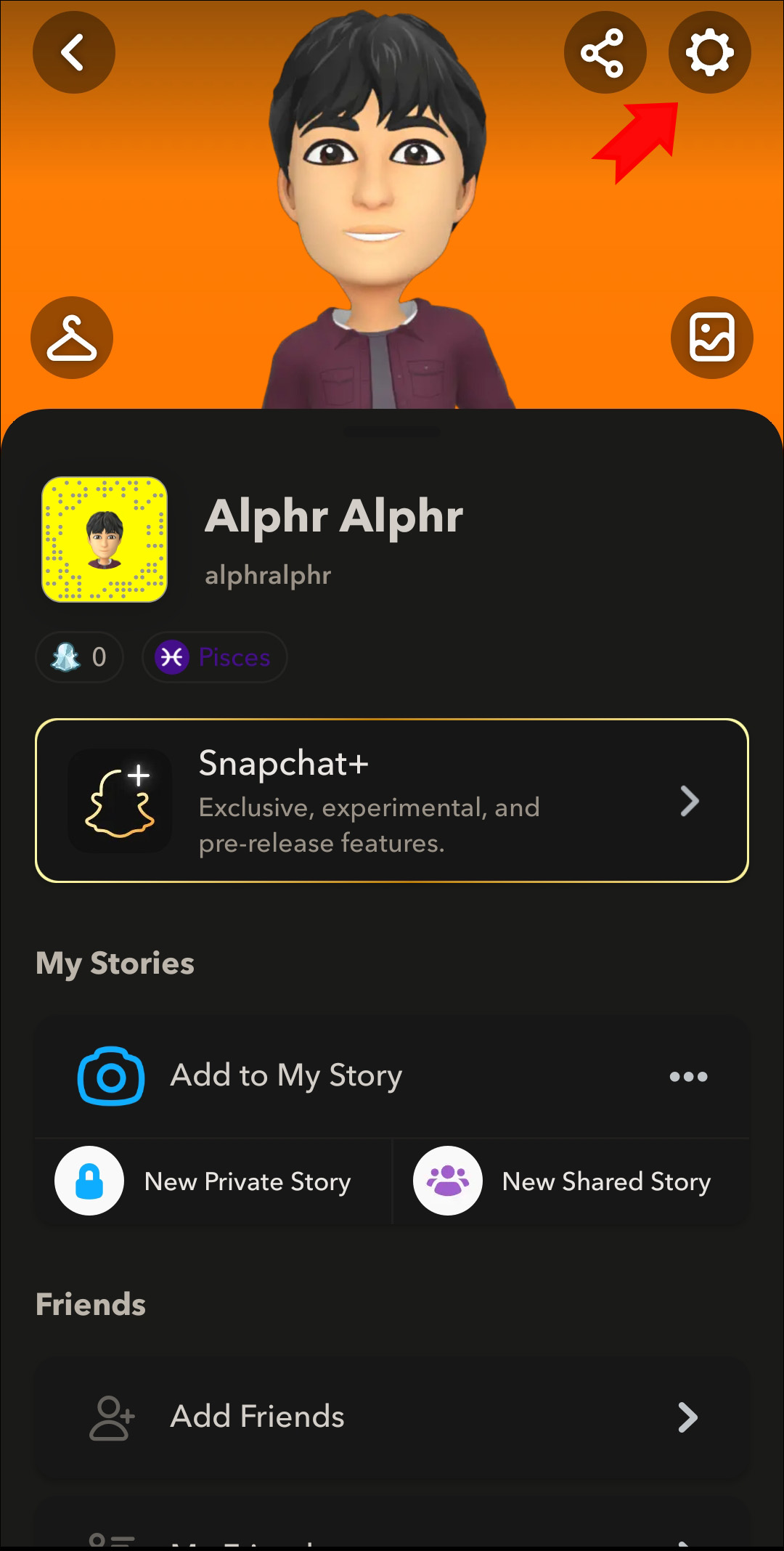Go back using the arrow icon
Viewport: 784px width, 1551px height.
(x=73, y=52)
